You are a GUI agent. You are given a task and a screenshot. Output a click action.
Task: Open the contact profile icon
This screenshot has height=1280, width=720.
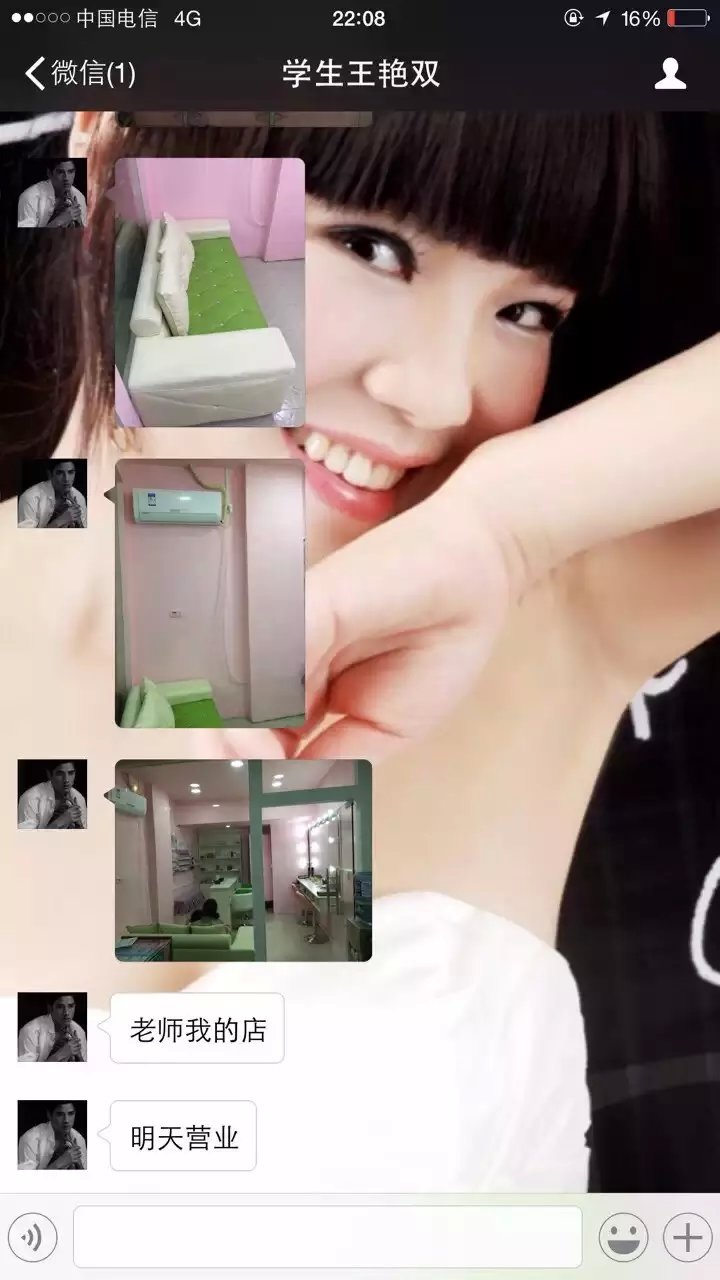coord(670,74)
